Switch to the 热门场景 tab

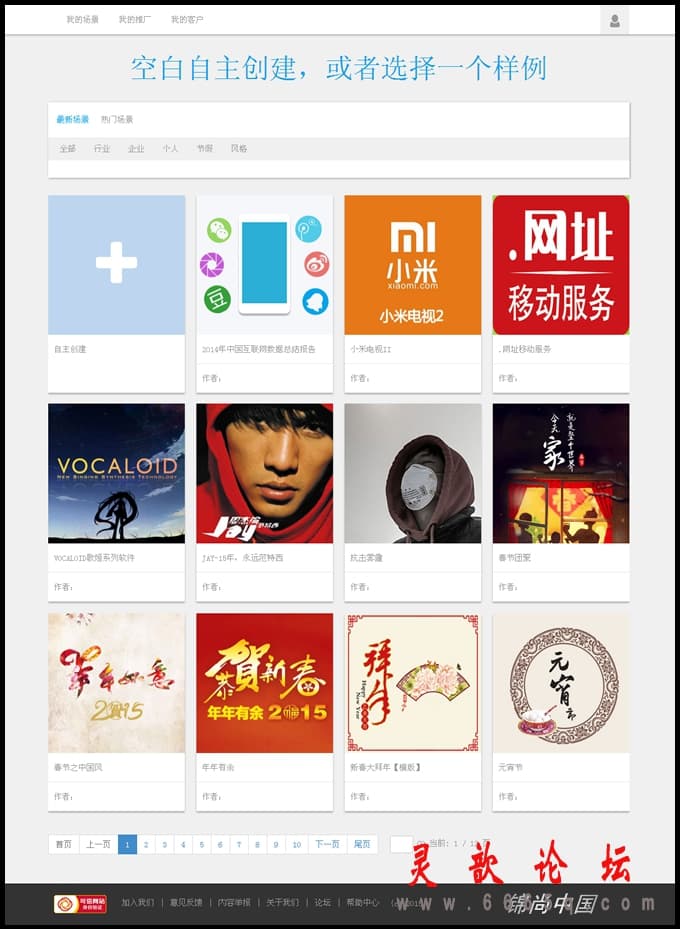(x=117, y=119)
